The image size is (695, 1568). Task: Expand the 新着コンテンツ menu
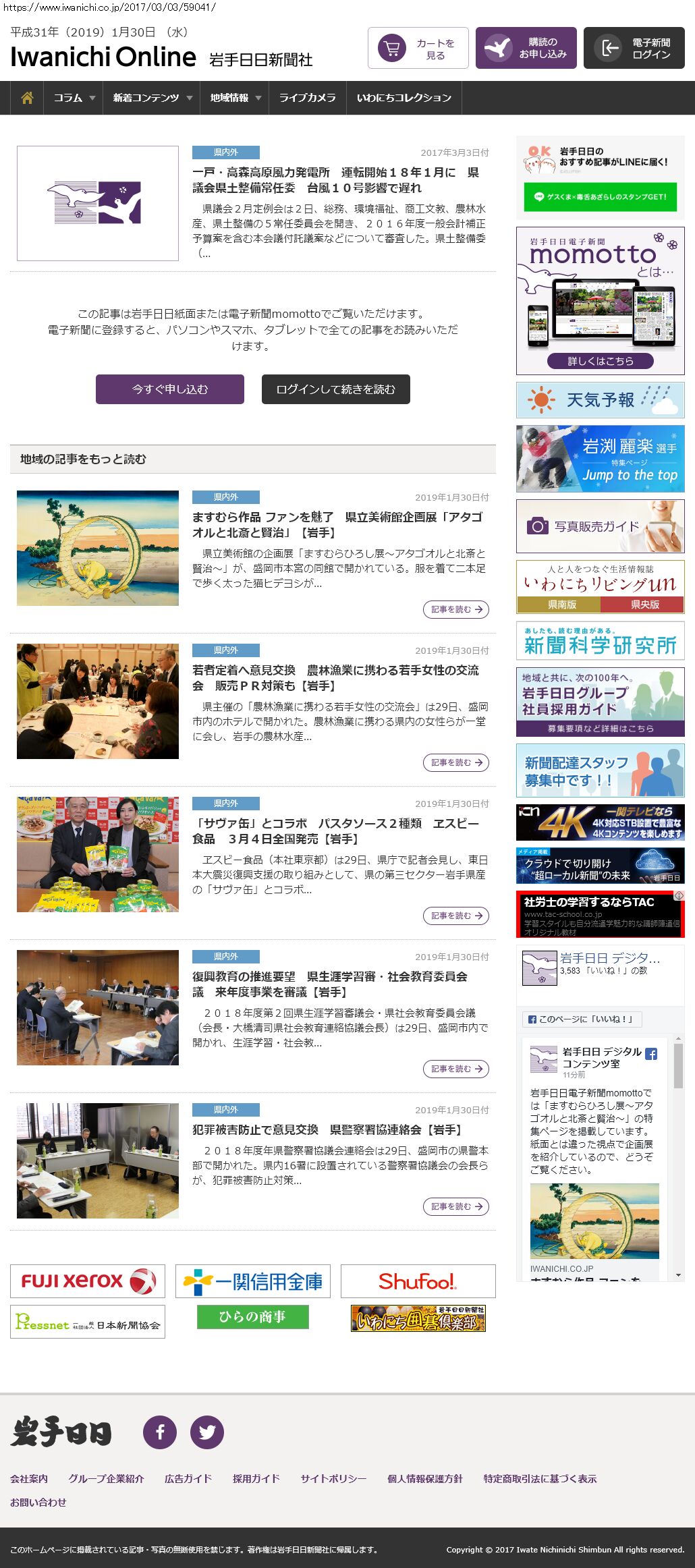(152, 98)
